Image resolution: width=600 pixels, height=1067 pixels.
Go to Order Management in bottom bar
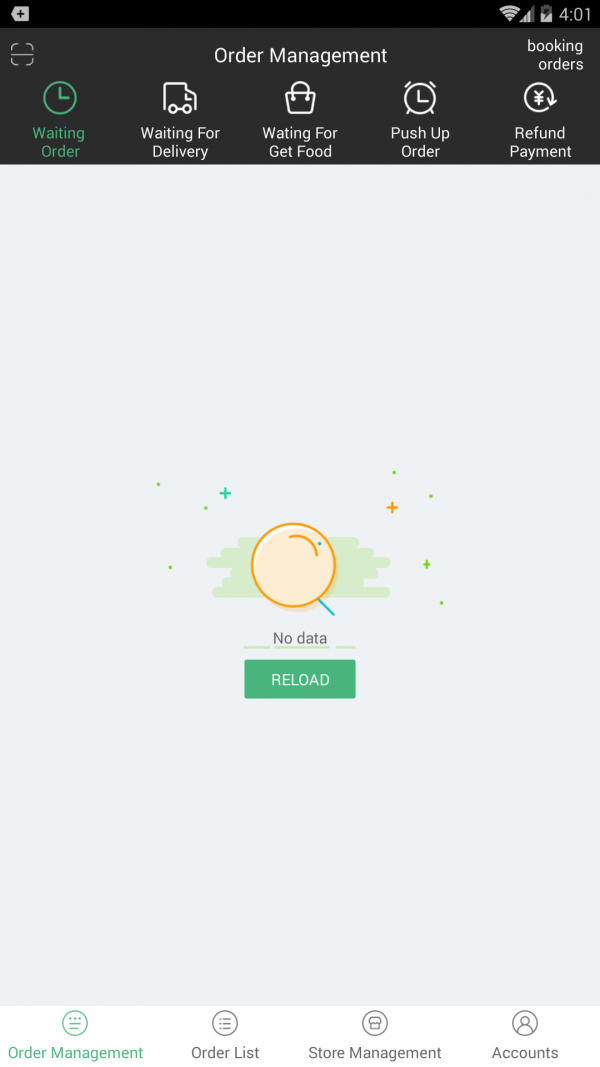coord(75,1035)
